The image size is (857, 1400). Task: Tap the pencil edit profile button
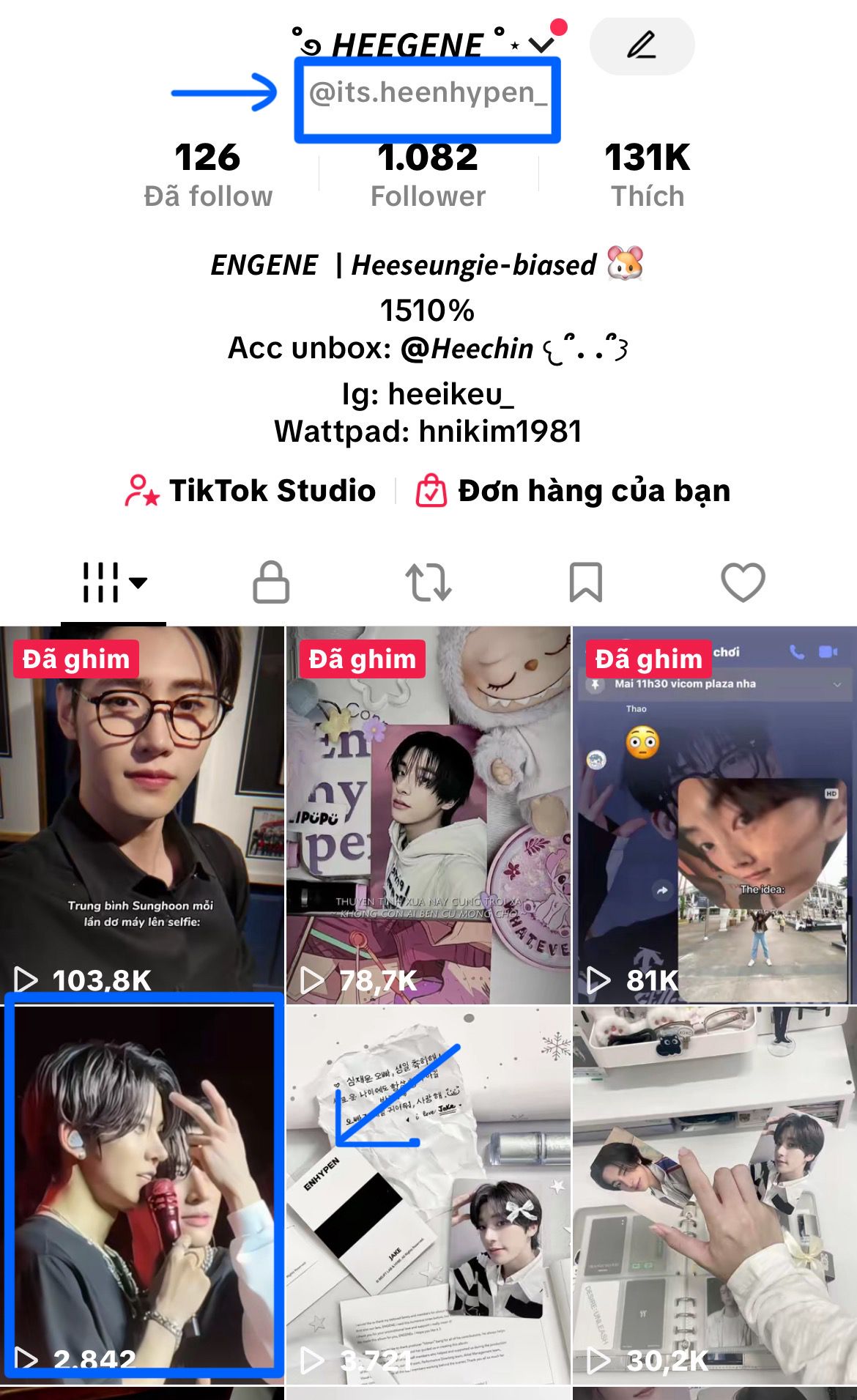[642, 45]
